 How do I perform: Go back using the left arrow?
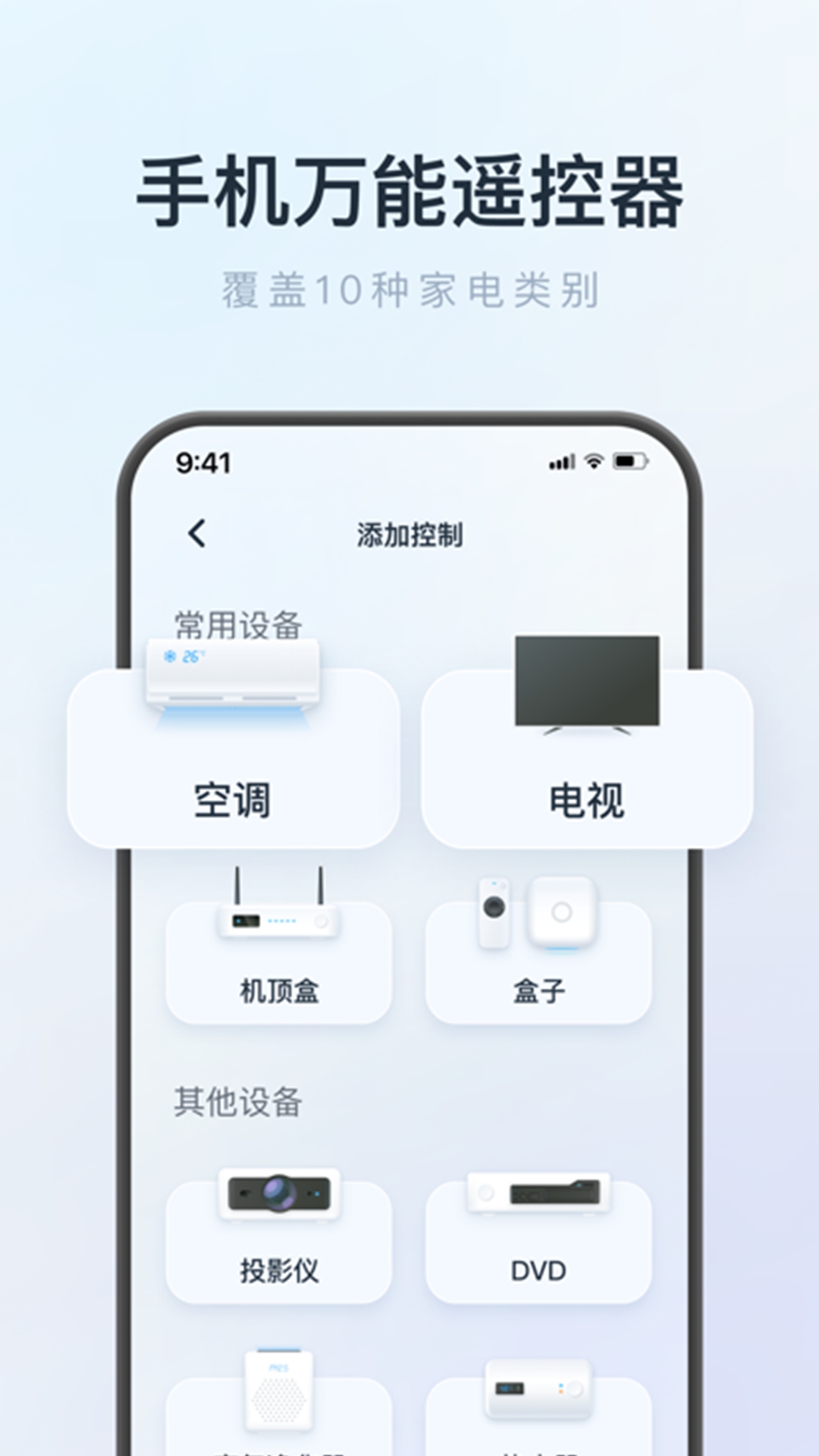pos(196,533)
